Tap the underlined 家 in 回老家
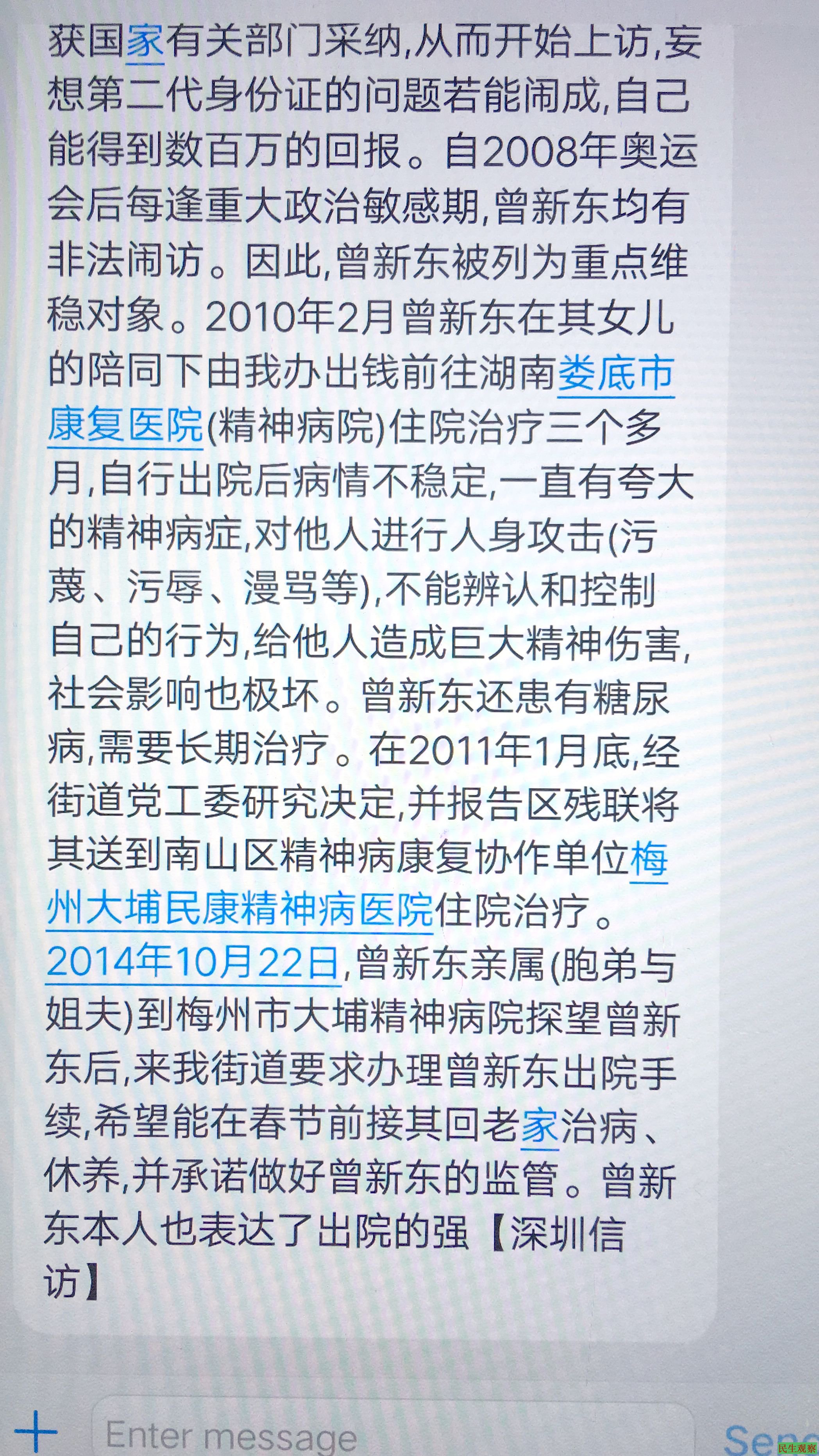This screenshot has height=1456, width=819. pyautogui.click(x=539, y=1126)
